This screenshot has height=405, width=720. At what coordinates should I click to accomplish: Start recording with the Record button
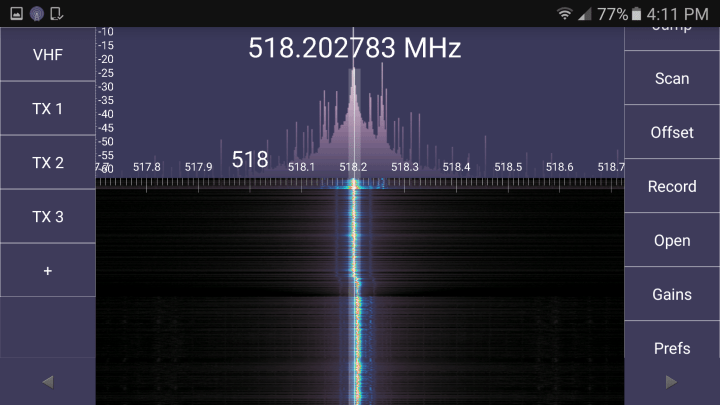point(671,186)
